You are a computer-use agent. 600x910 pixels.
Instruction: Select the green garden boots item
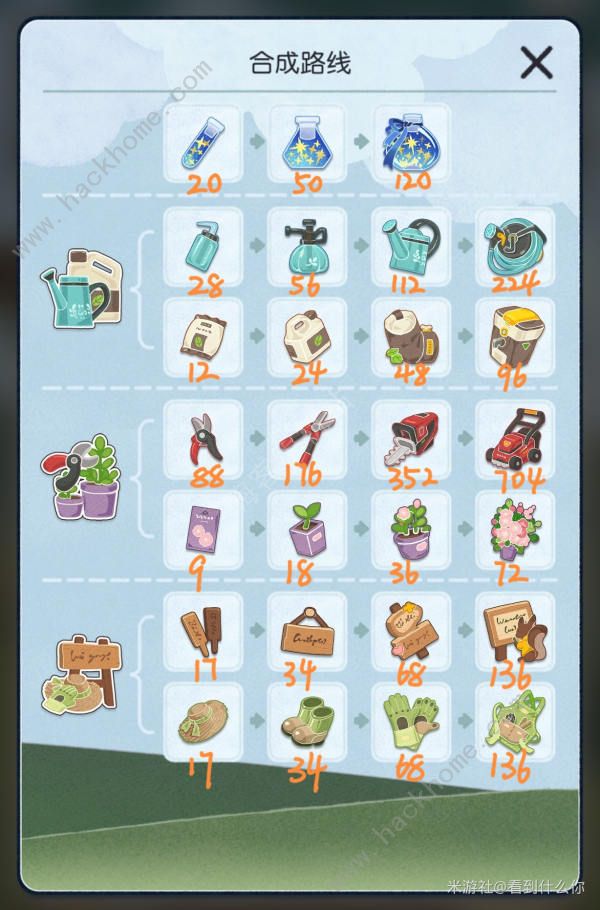(307, 720)
